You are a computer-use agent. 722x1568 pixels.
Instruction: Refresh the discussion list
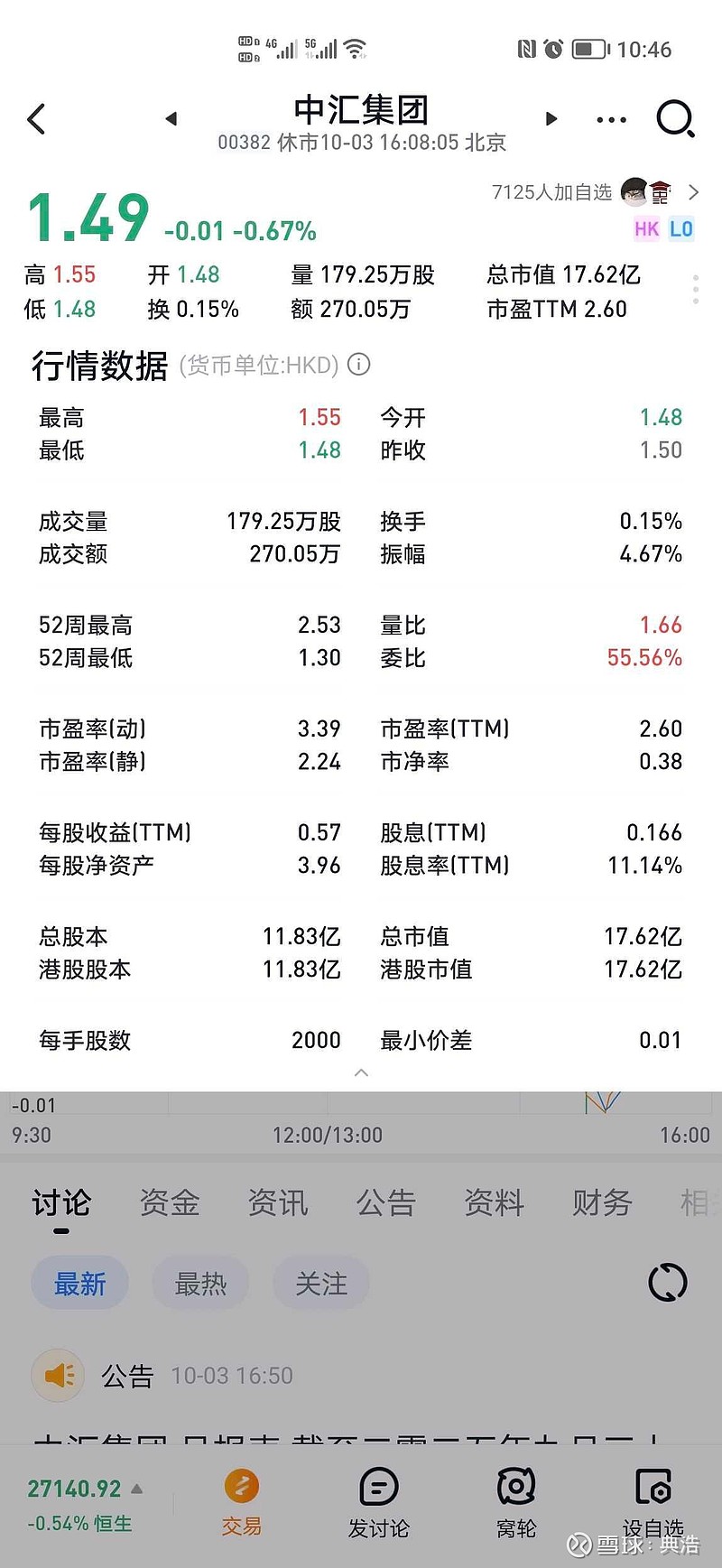[x=668, y=1283]
